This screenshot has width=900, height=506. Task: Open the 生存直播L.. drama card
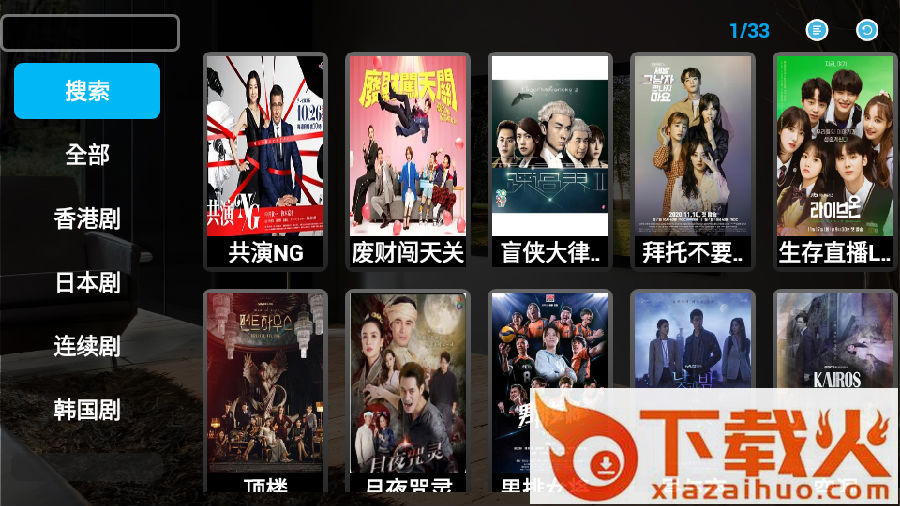pos(835,160)
